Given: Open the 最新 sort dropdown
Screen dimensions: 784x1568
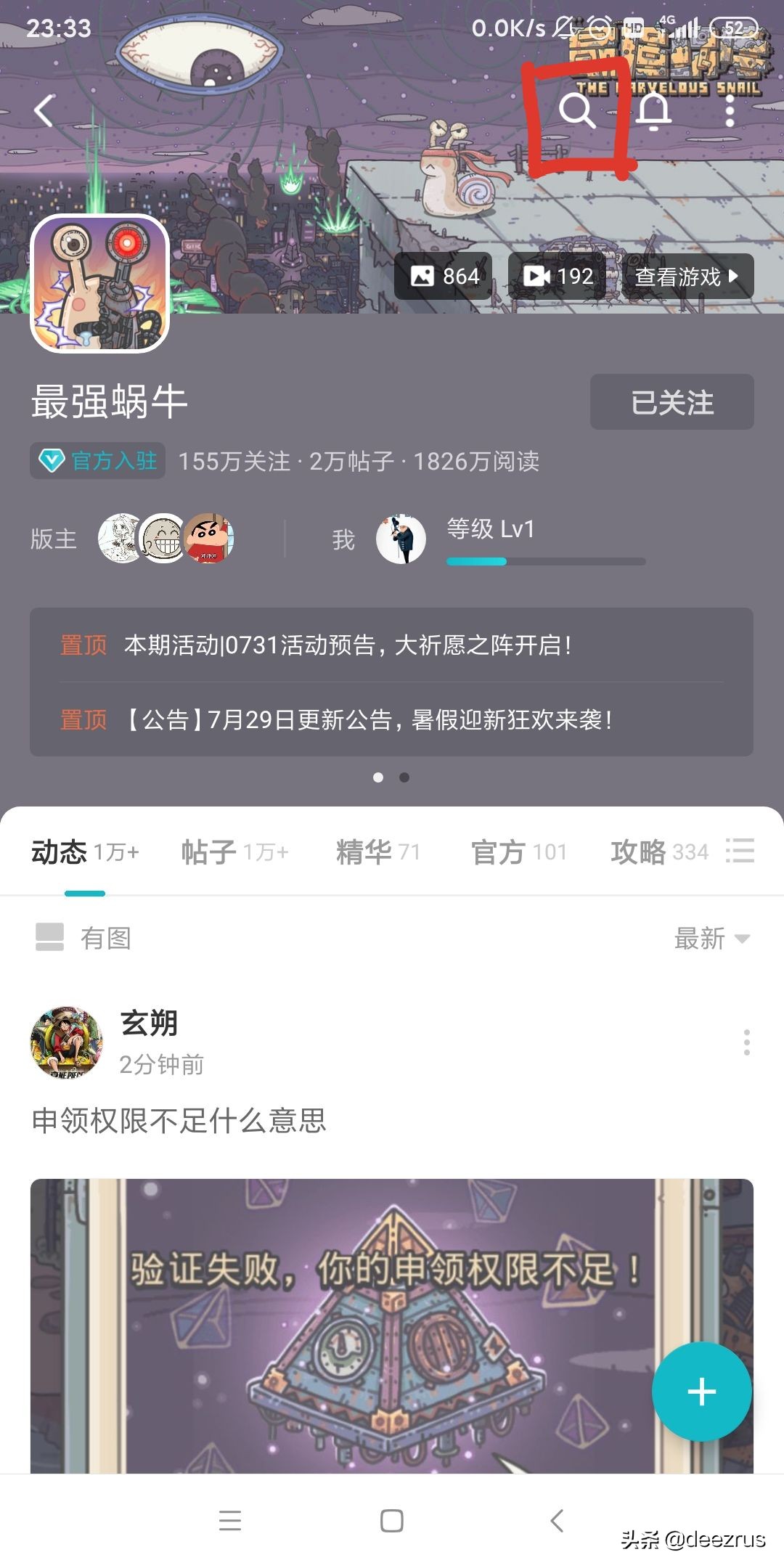Looking at the screenshot, I should pyautogui.click(x=711, y=939).
